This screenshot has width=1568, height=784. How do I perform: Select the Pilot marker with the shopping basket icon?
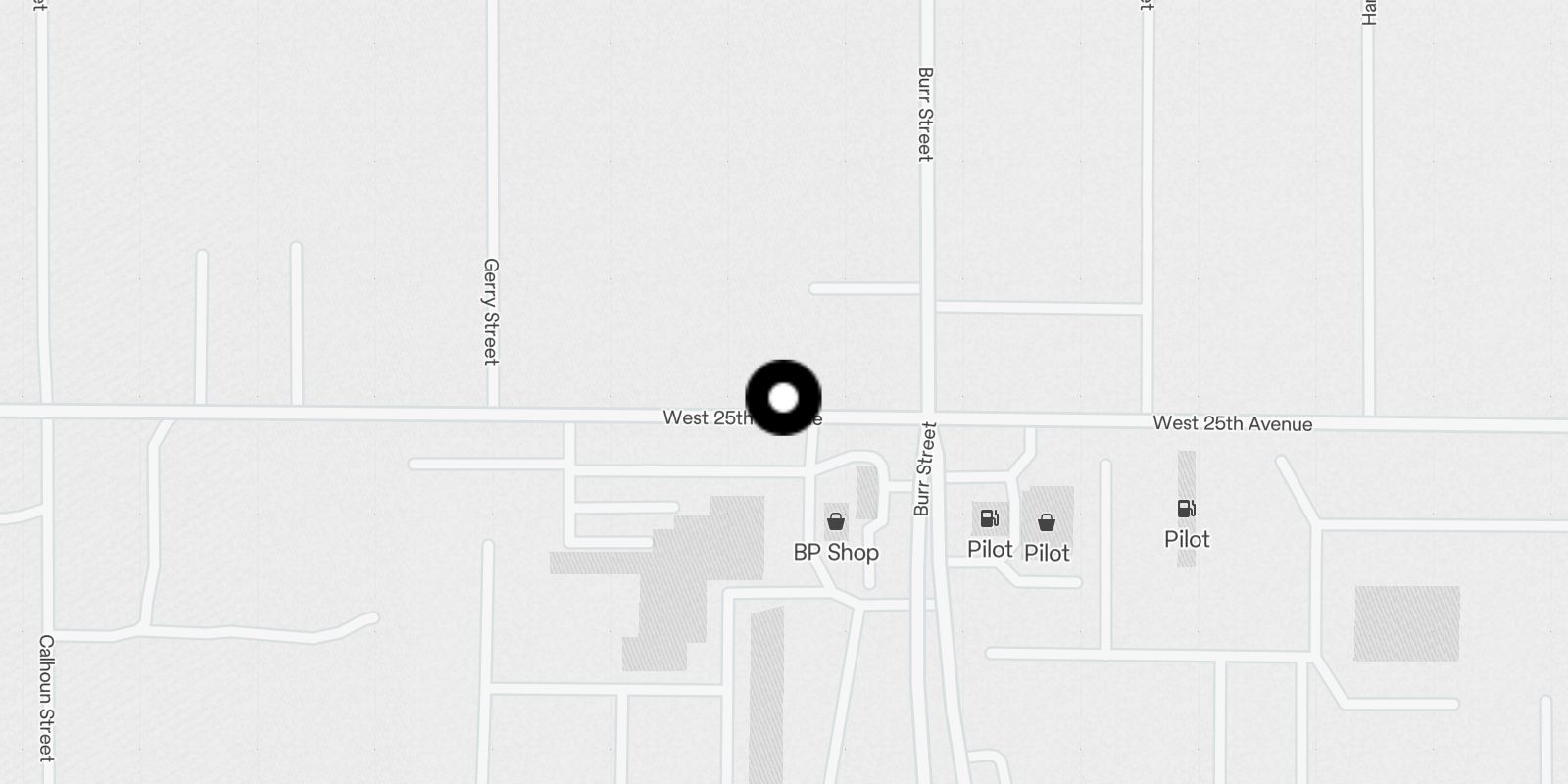coord(1047,523)
